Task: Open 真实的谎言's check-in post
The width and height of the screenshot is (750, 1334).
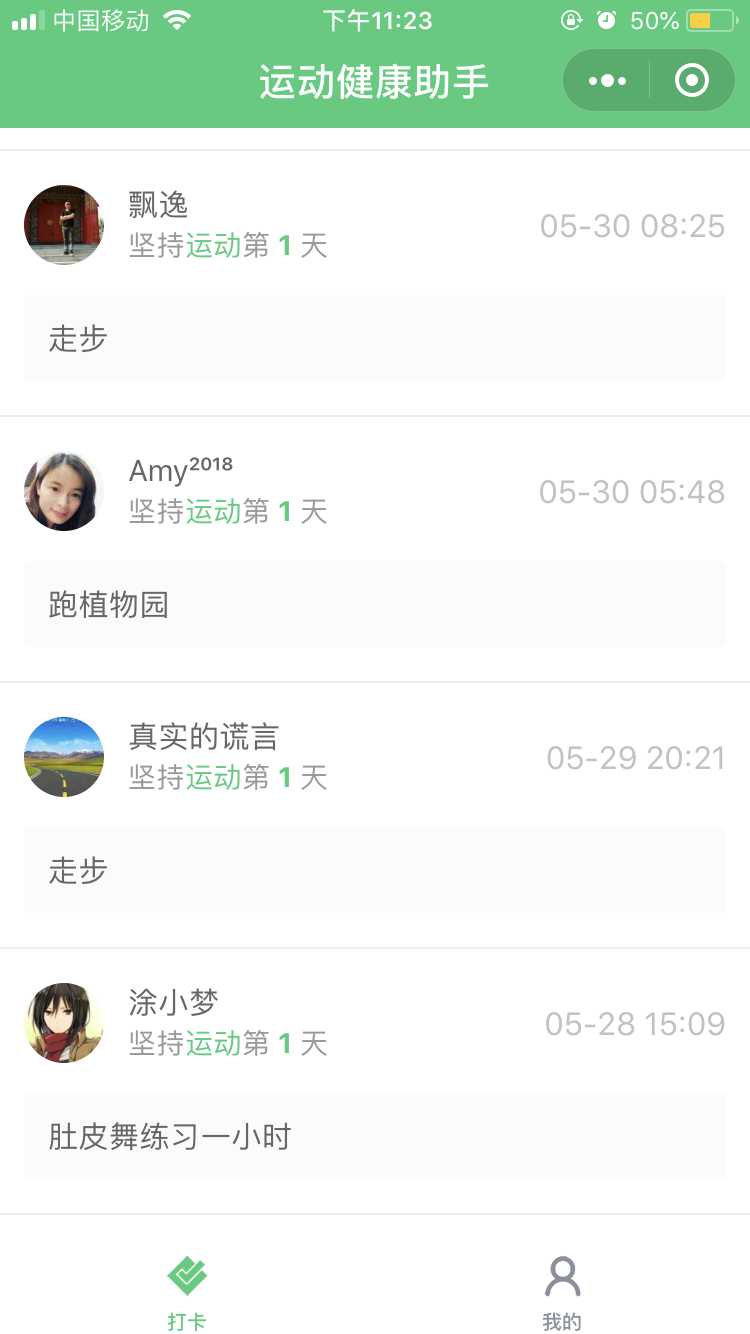Action: [375, 815]
